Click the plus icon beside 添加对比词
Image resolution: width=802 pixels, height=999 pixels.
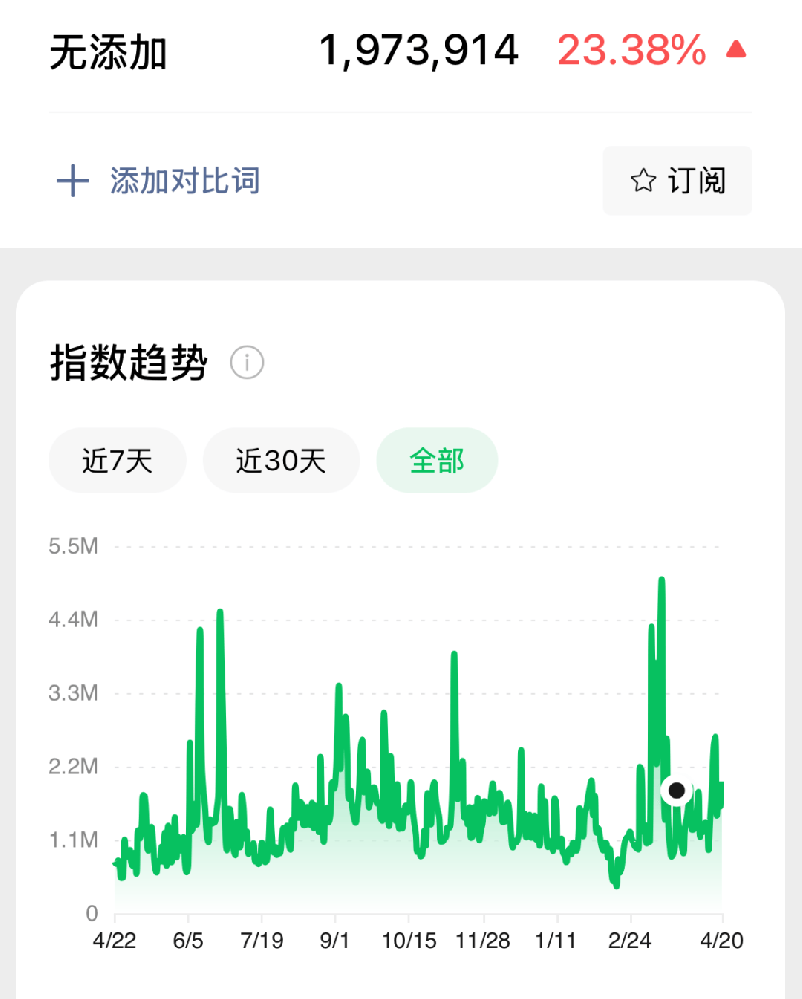click(x=73, y=180)
